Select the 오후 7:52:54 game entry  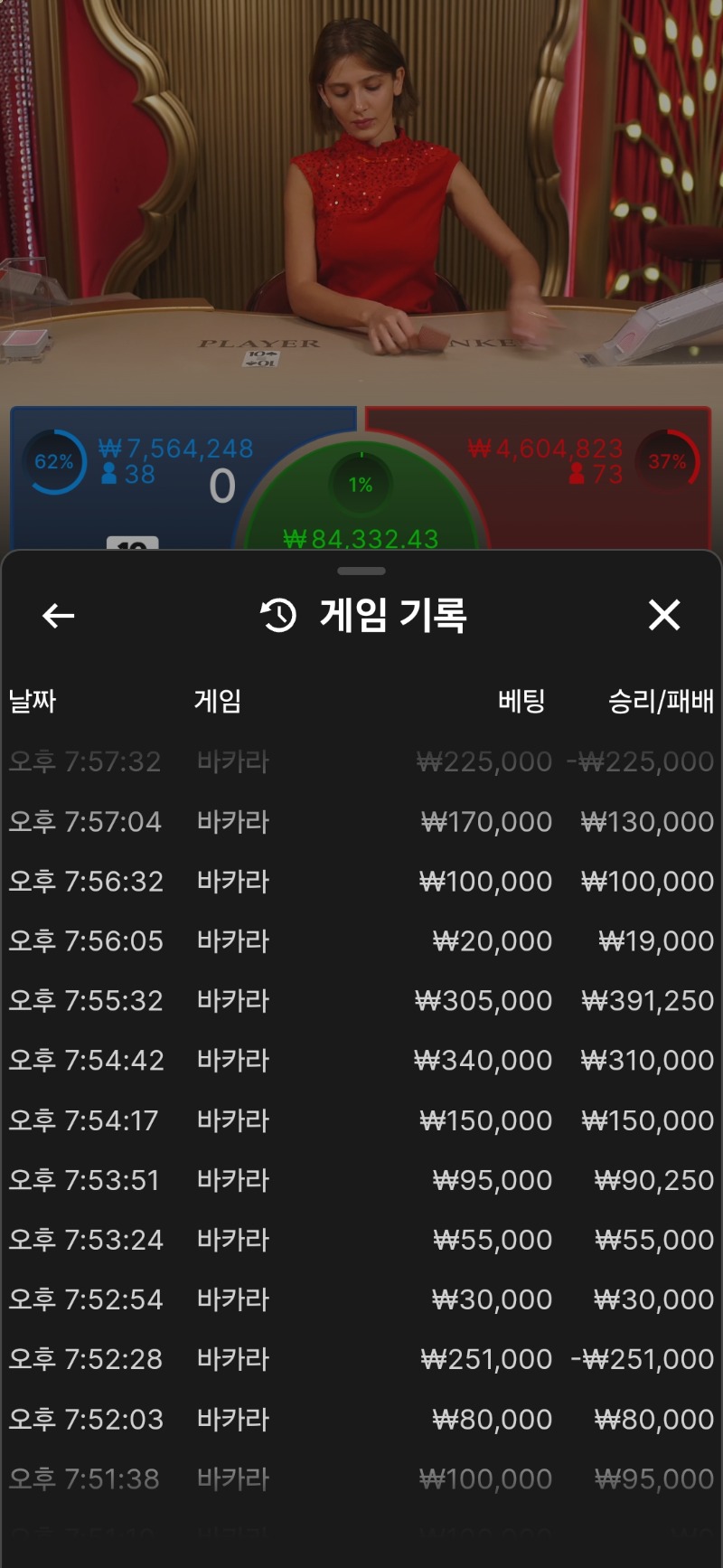361,1299
